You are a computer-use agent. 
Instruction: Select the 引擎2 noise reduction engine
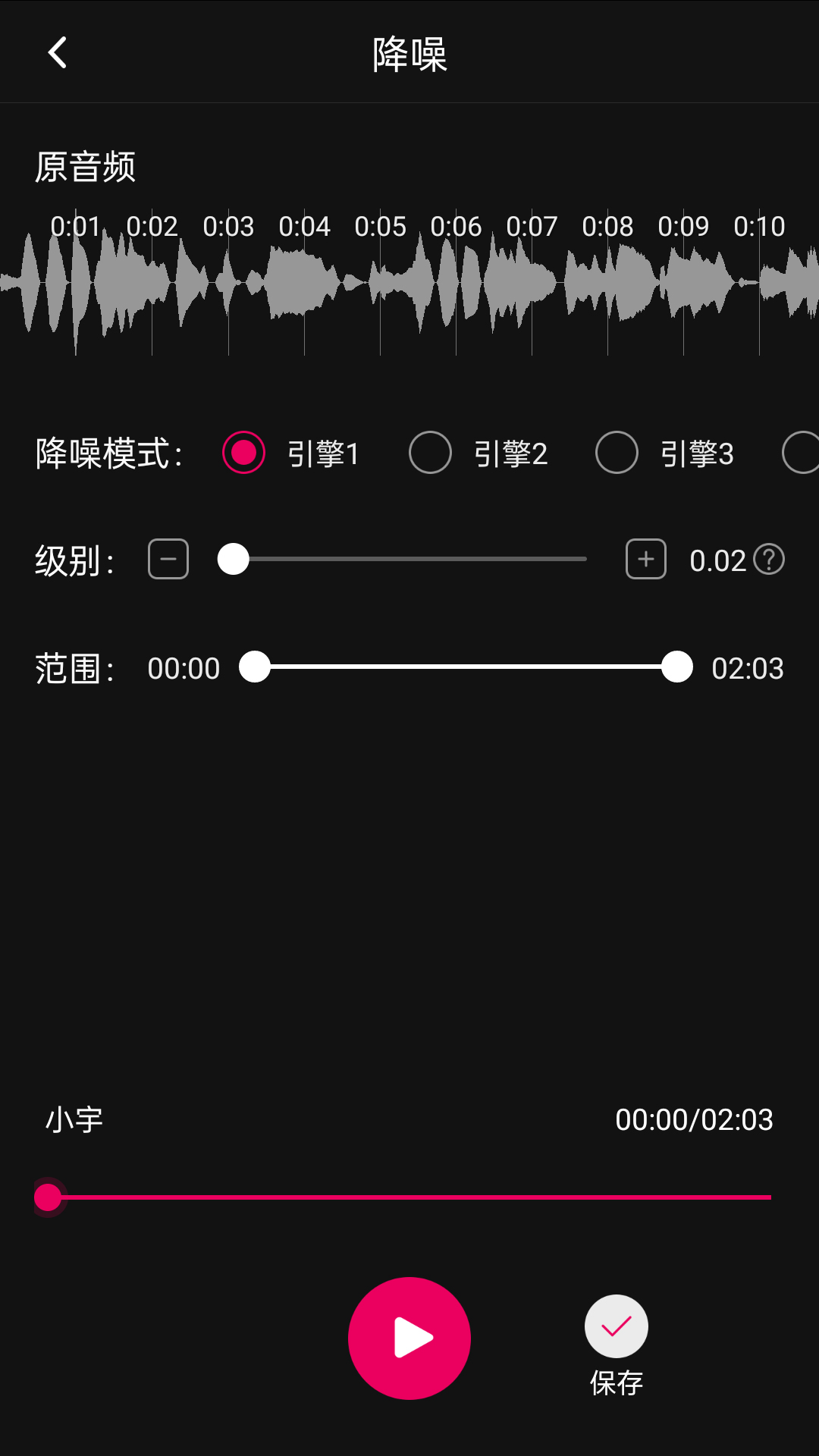tap(430, 452)
